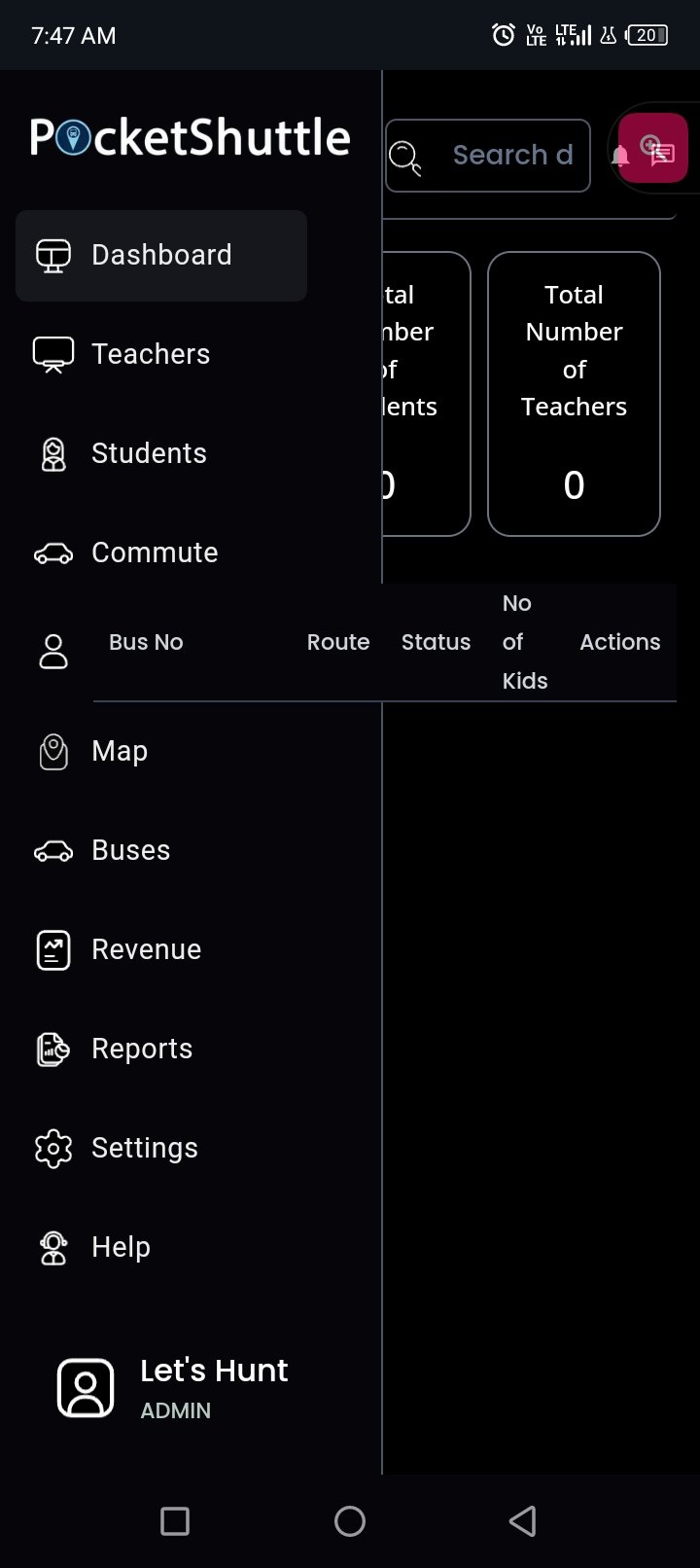Tap the dashboard search field
The height and width of the screenshot is (1568, 700).
488,156
